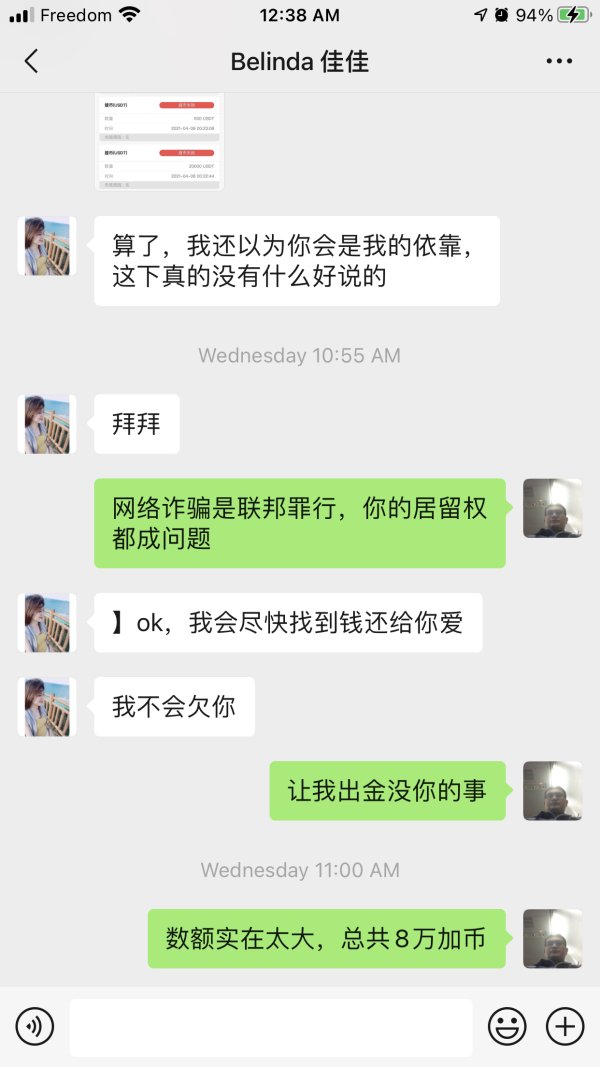The width and height of the screenshot is (600, 1067).
Task: Open Belinda's avatar next to 拜拜 message
Action: click(47, 425)
